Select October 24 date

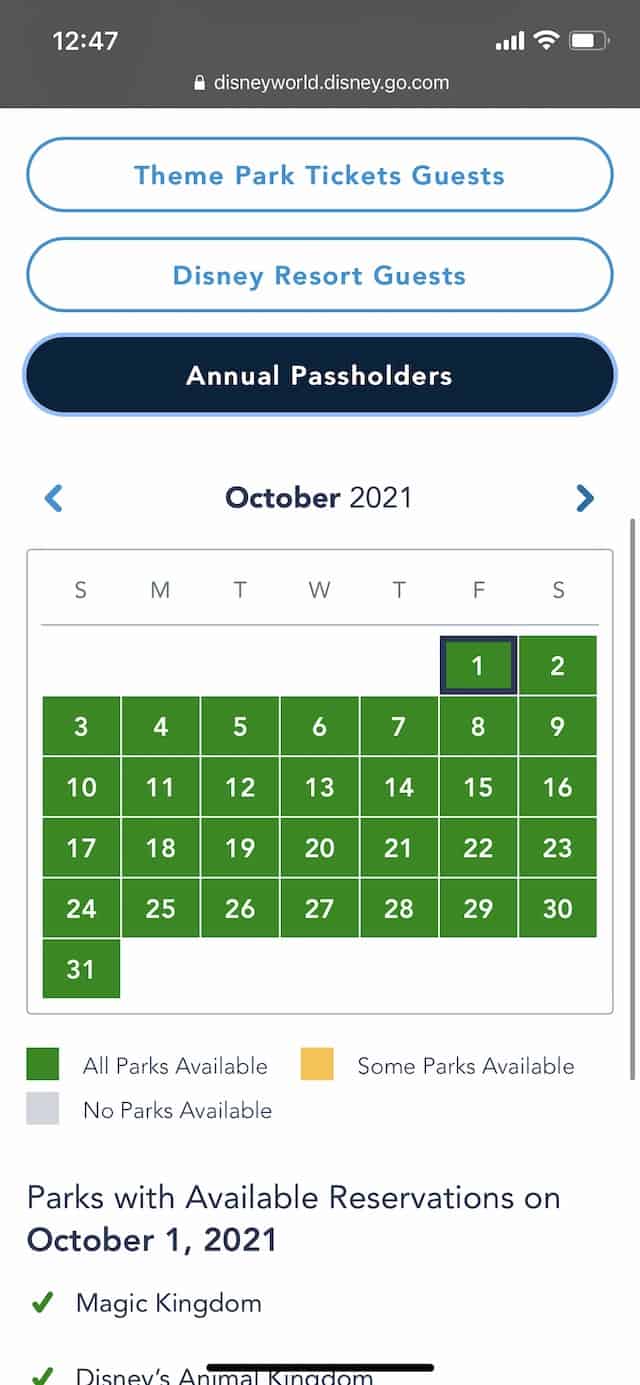(81, 909)
